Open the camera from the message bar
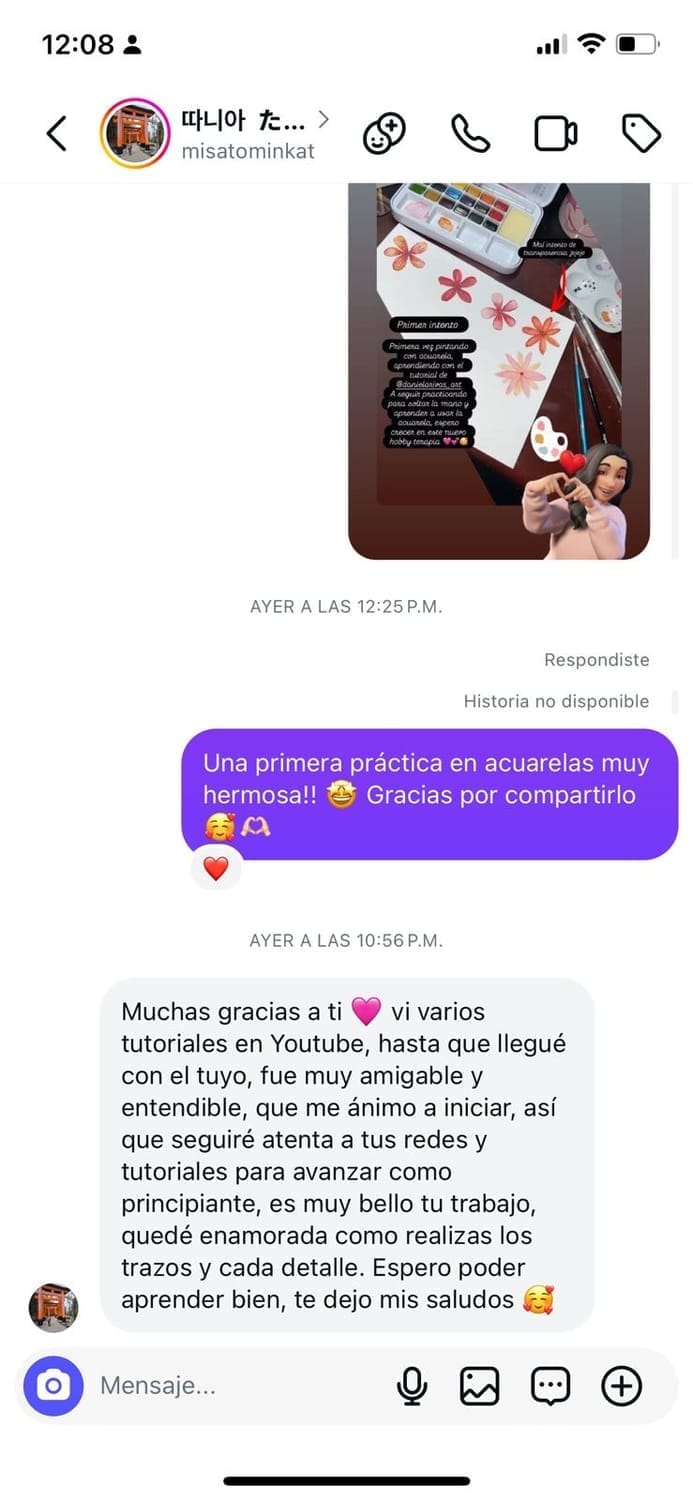 [53, 1386]
